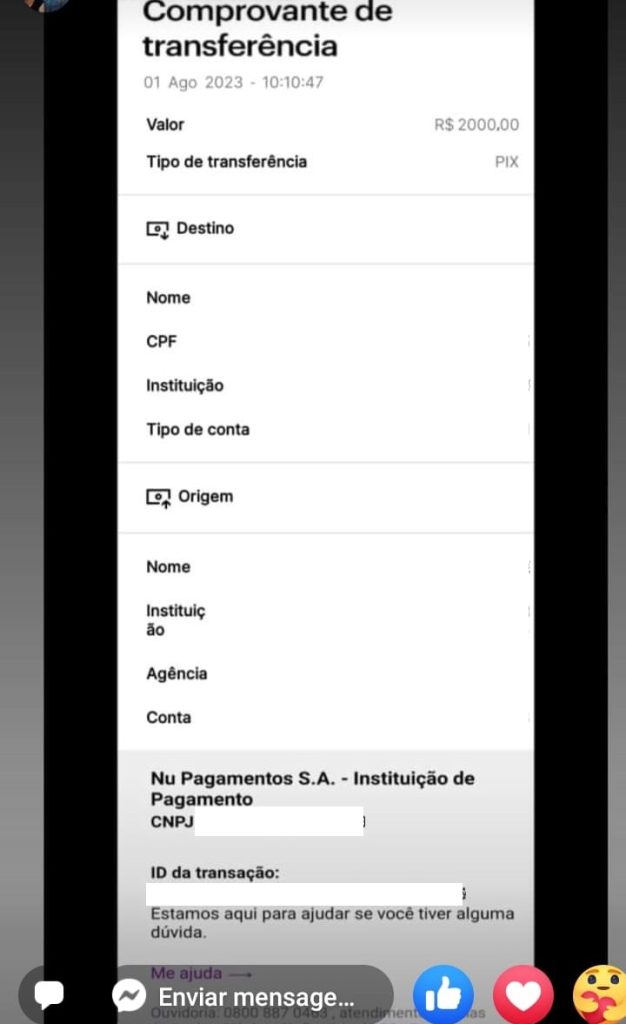Screen dimensions: 626x1024
Task: React with the care hug emoji
Action: 601,995
